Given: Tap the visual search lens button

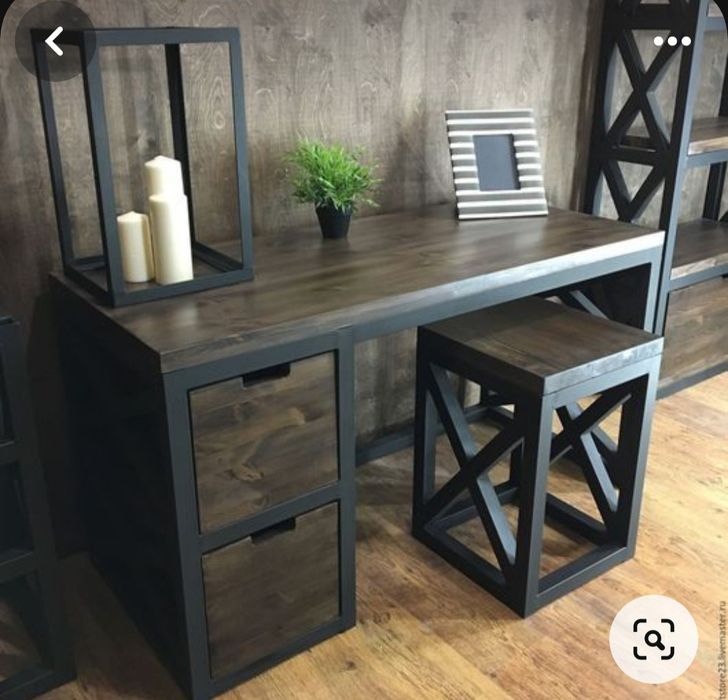Looking at the screenshot, I should click(x=654, y=639).
